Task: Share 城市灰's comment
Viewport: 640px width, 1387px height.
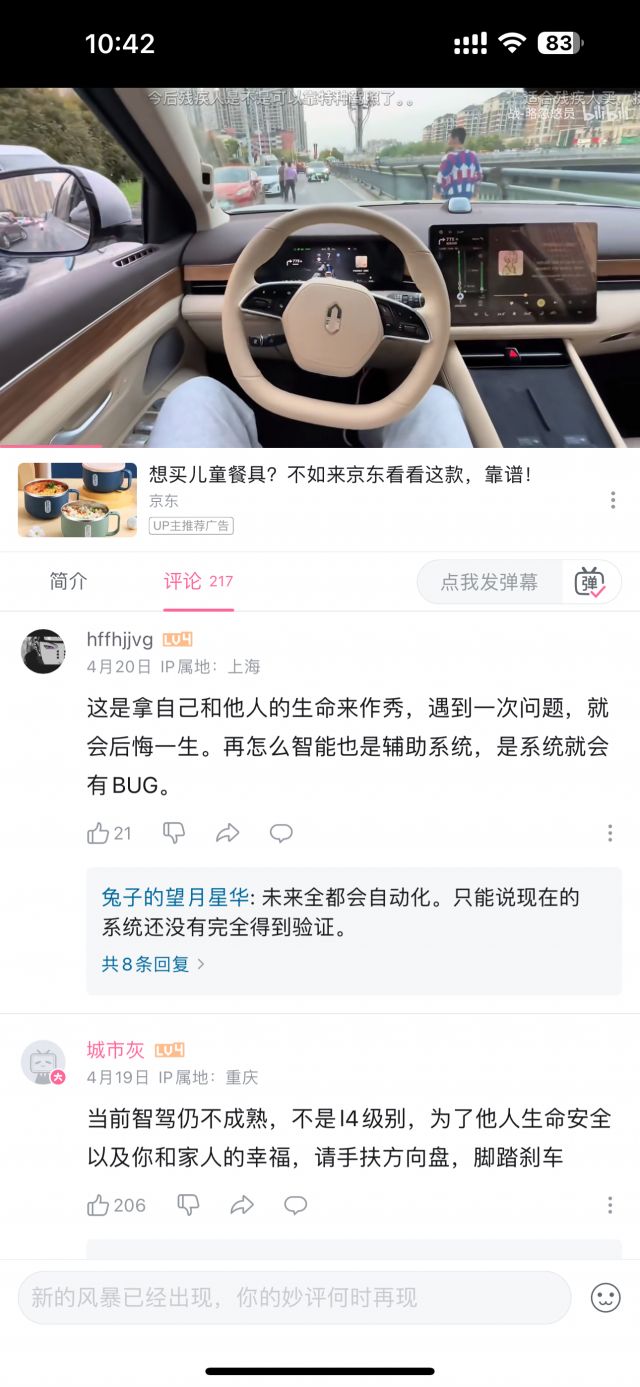Action: pyautogui.click(x=242, y=1205)
